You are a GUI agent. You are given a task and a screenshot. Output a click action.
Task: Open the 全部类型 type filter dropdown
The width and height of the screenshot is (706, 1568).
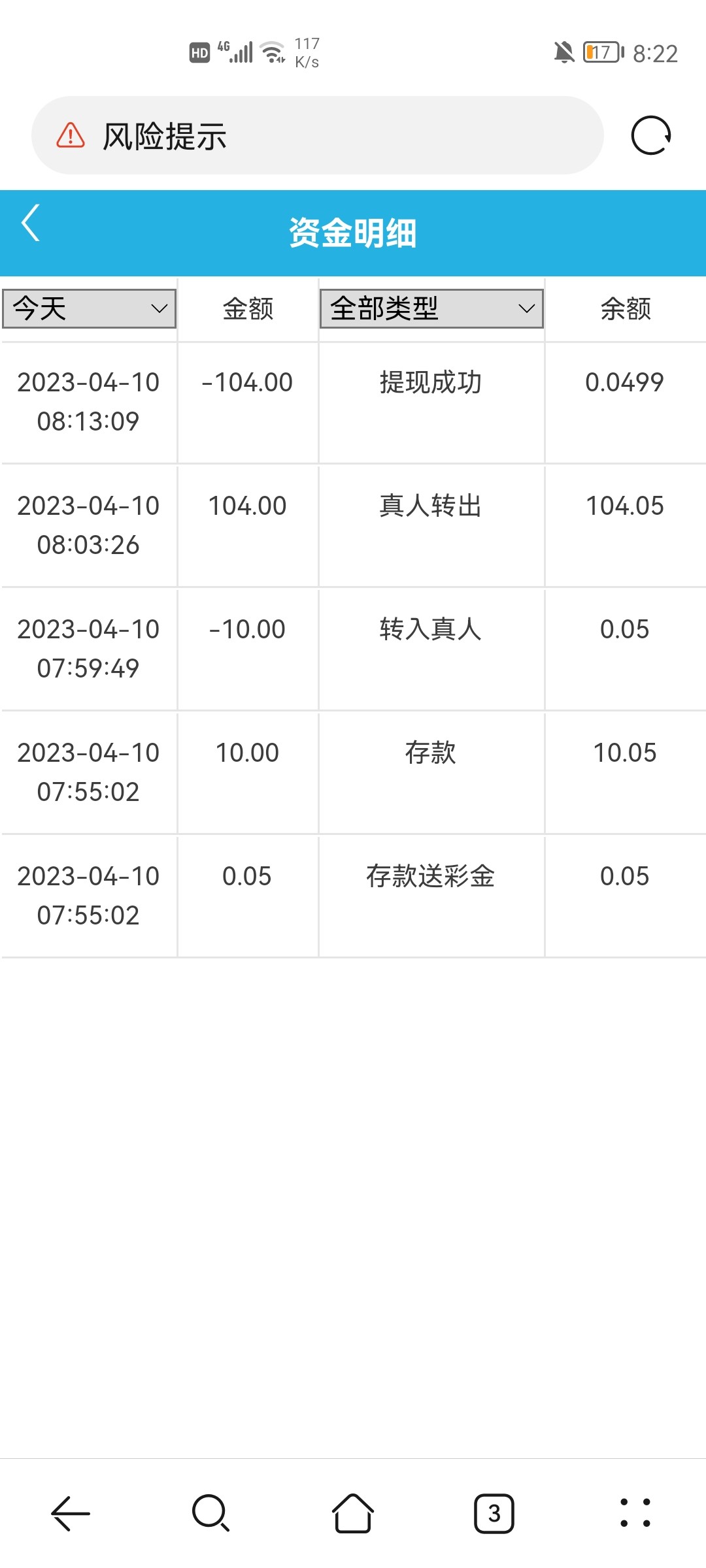coord(430,310)
